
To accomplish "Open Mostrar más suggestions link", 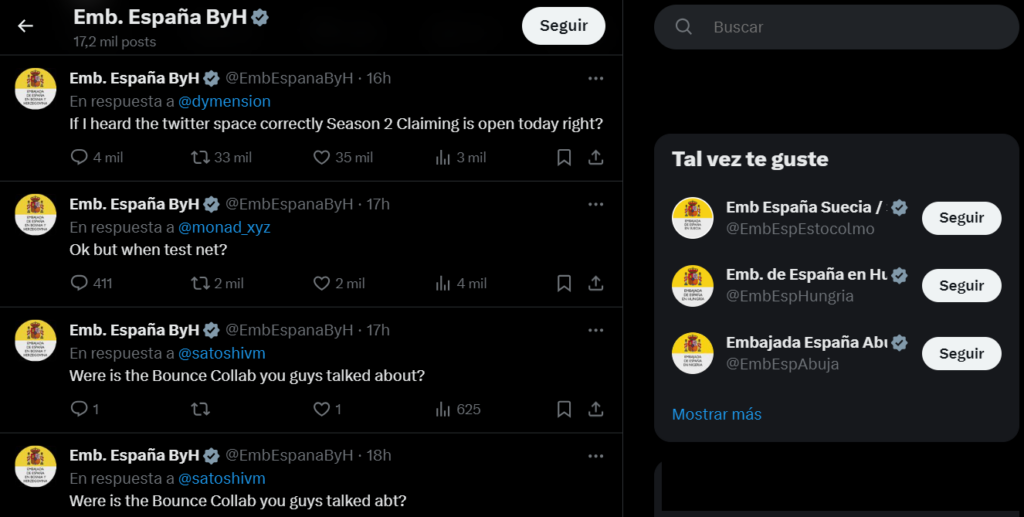I will tap(716, 414).
